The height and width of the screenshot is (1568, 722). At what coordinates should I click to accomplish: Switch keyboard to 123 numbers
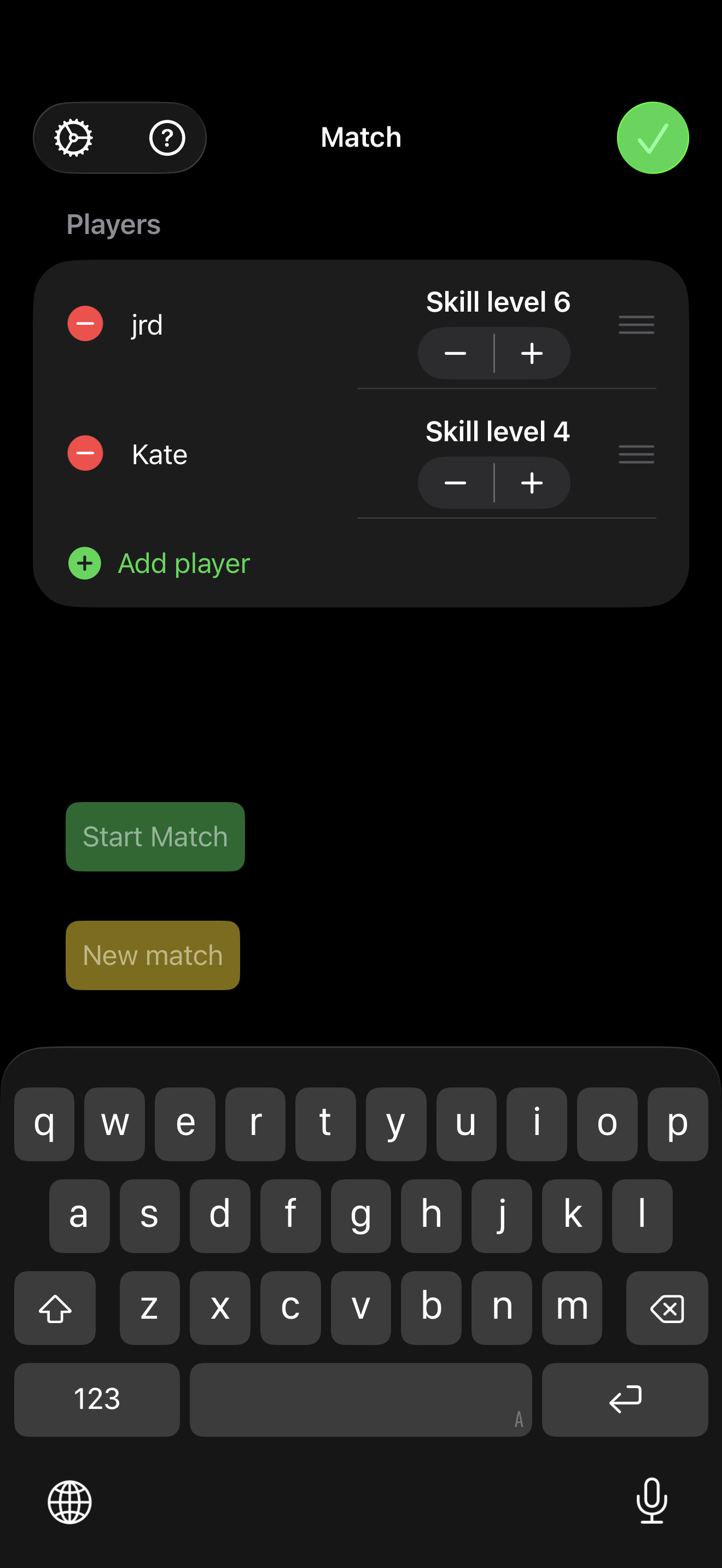click(x=97, y=1400)
